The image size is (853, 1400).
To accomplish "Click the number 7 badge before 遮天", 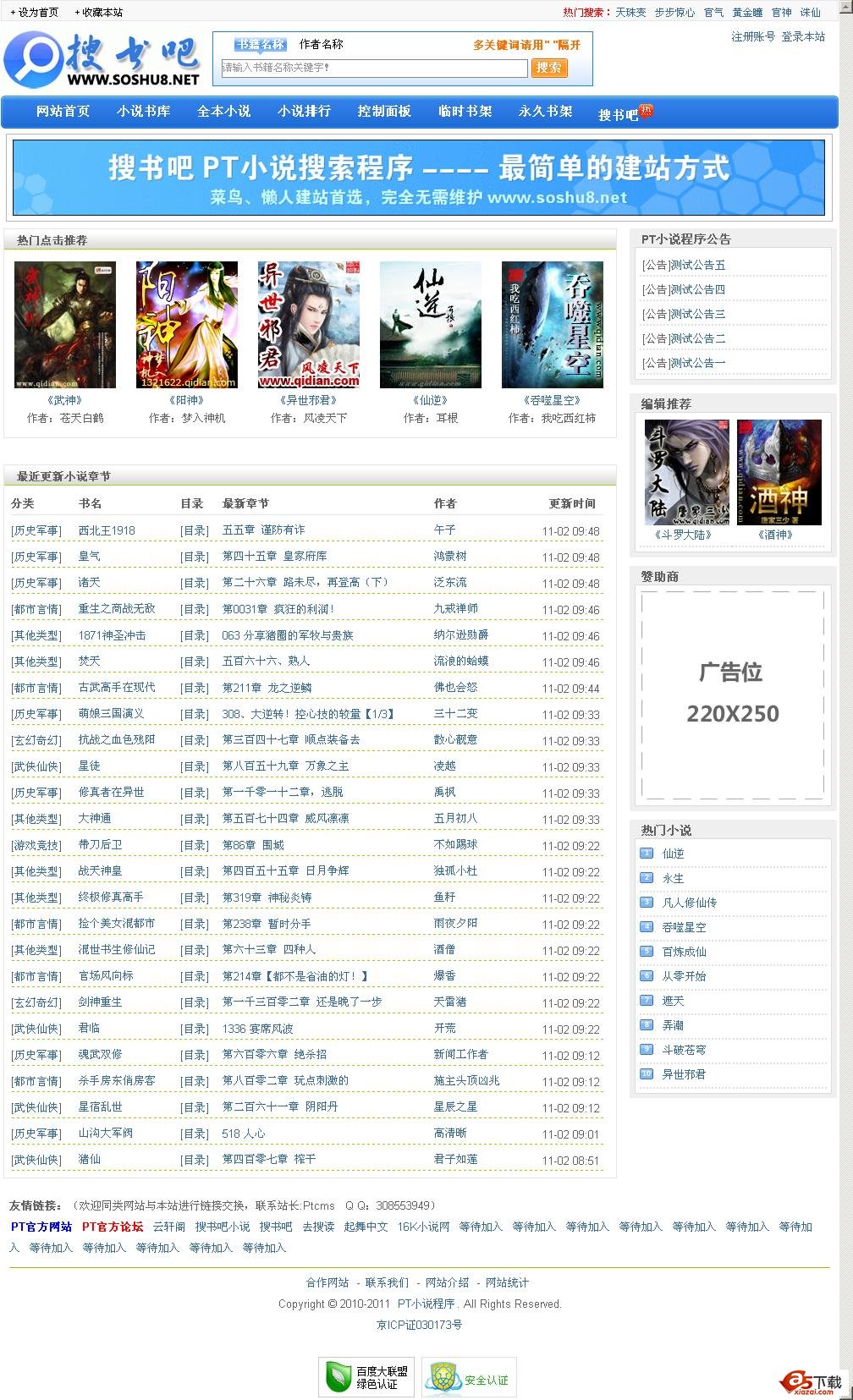I will pos(645,1001).
